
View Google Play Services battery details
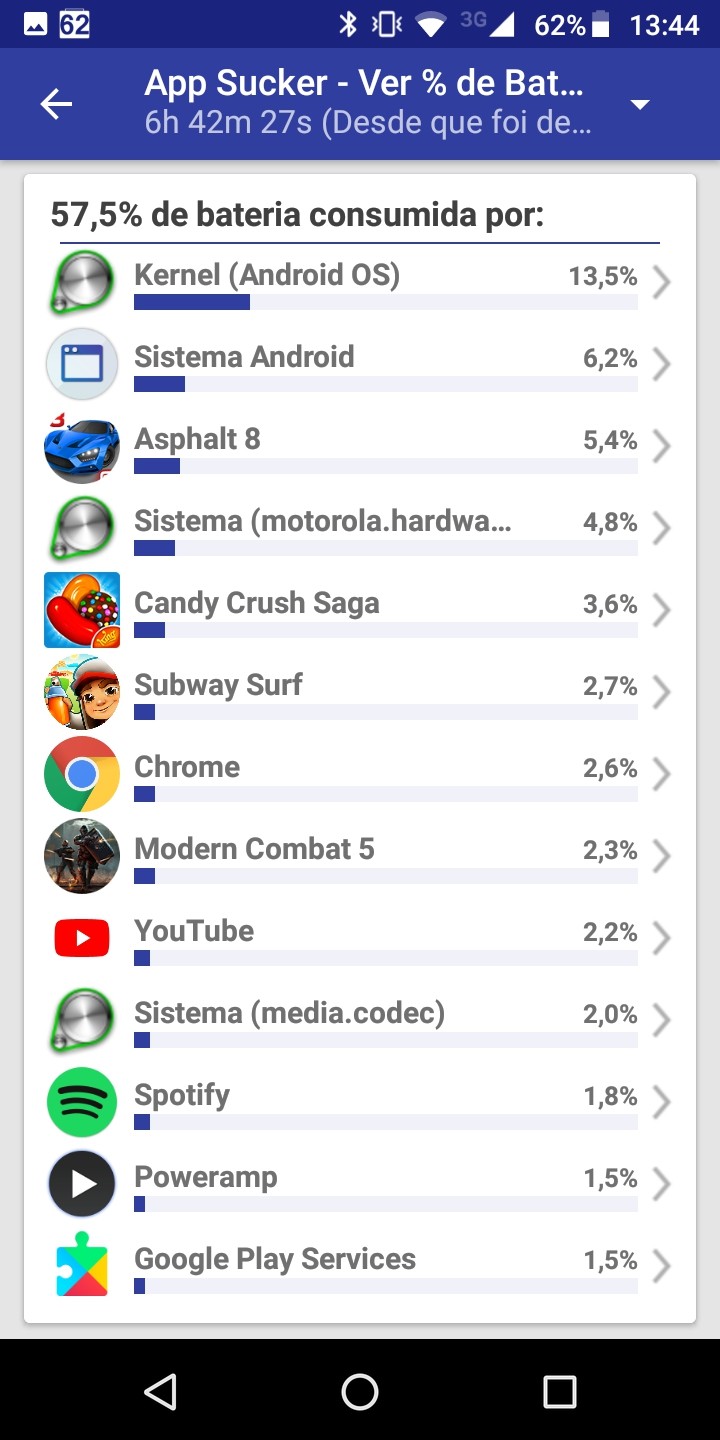(x=360, y=1268)
